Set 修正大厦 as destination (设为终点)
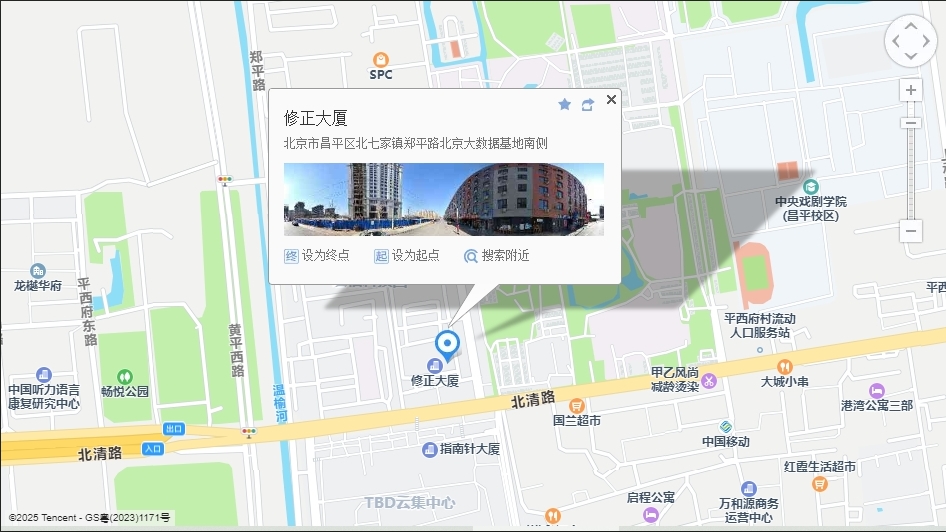Screen dimensions: 946x532 click(317, 256)
